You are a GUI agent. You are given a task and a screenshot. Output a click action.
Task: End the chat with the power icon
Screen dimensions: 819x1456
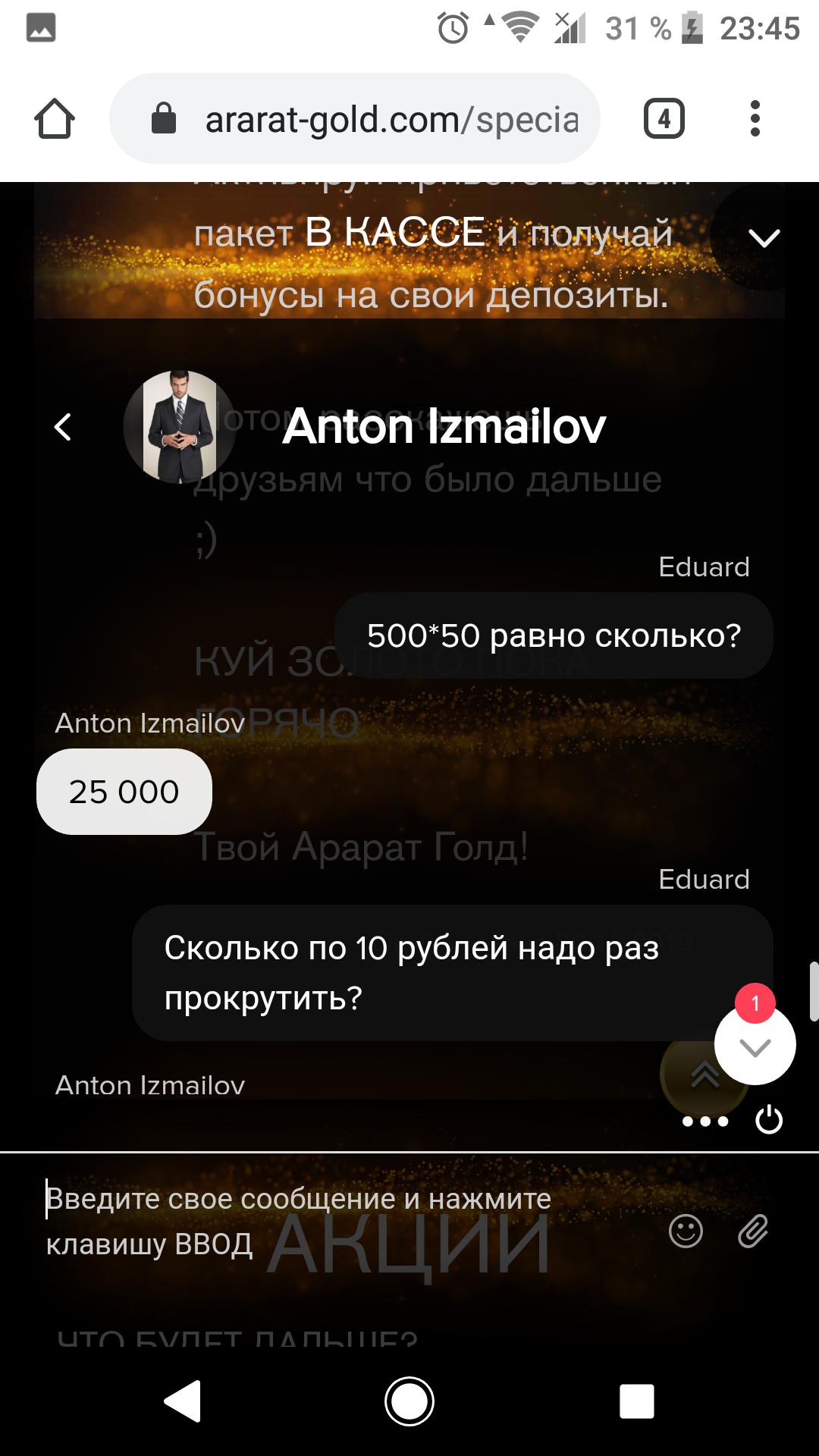769,1120
